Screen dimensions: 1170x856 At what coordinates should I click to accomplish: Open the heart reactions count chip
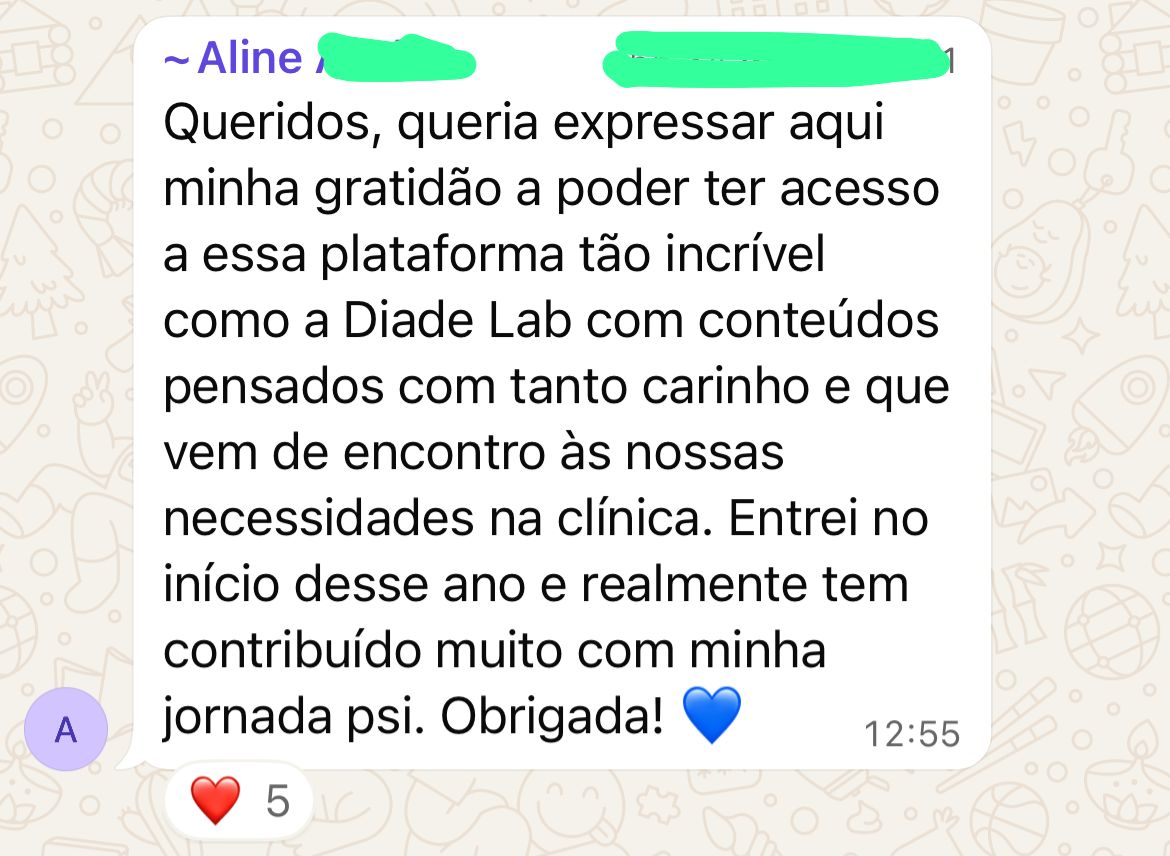click(x=240, y=801)
